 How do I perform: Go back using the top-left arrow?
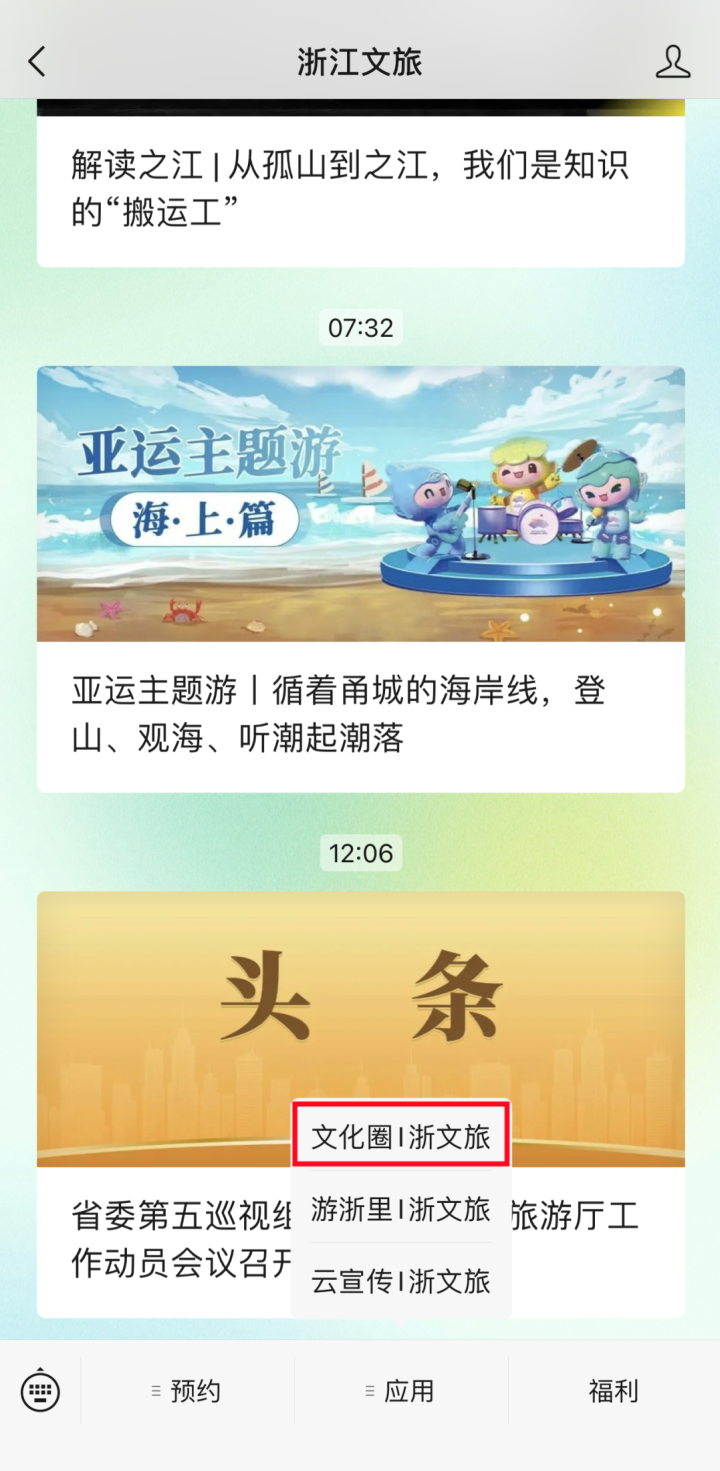coord(37,62)
